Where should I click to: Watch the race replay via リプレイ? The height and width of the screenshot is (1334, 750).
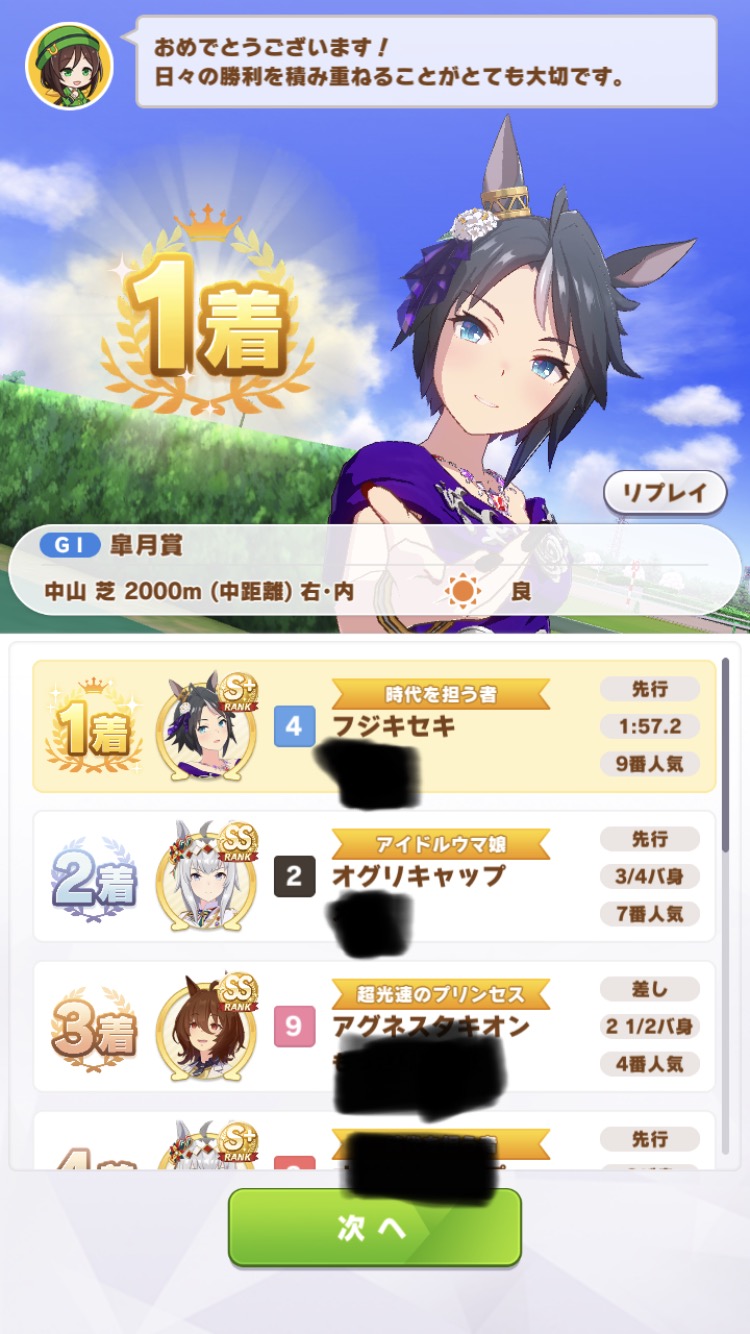tap(665, 492)
